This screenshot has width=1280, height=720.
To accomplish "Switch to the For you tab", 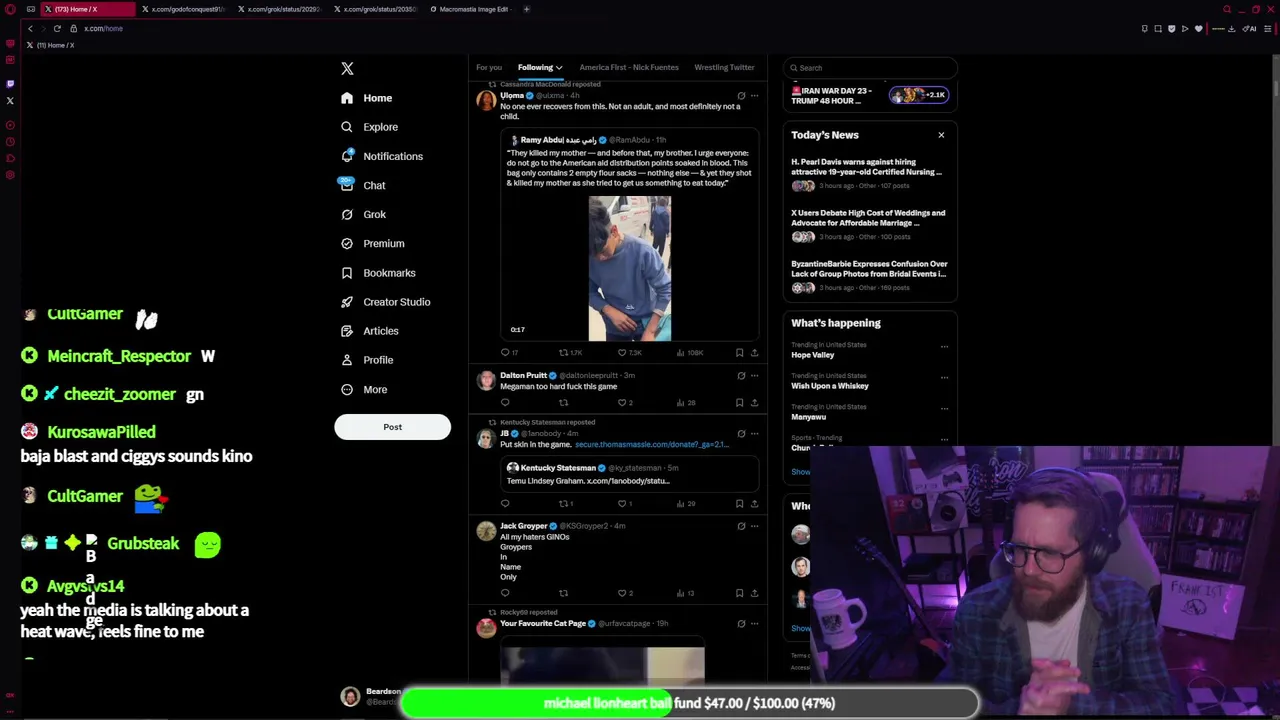I will [489, 67].
